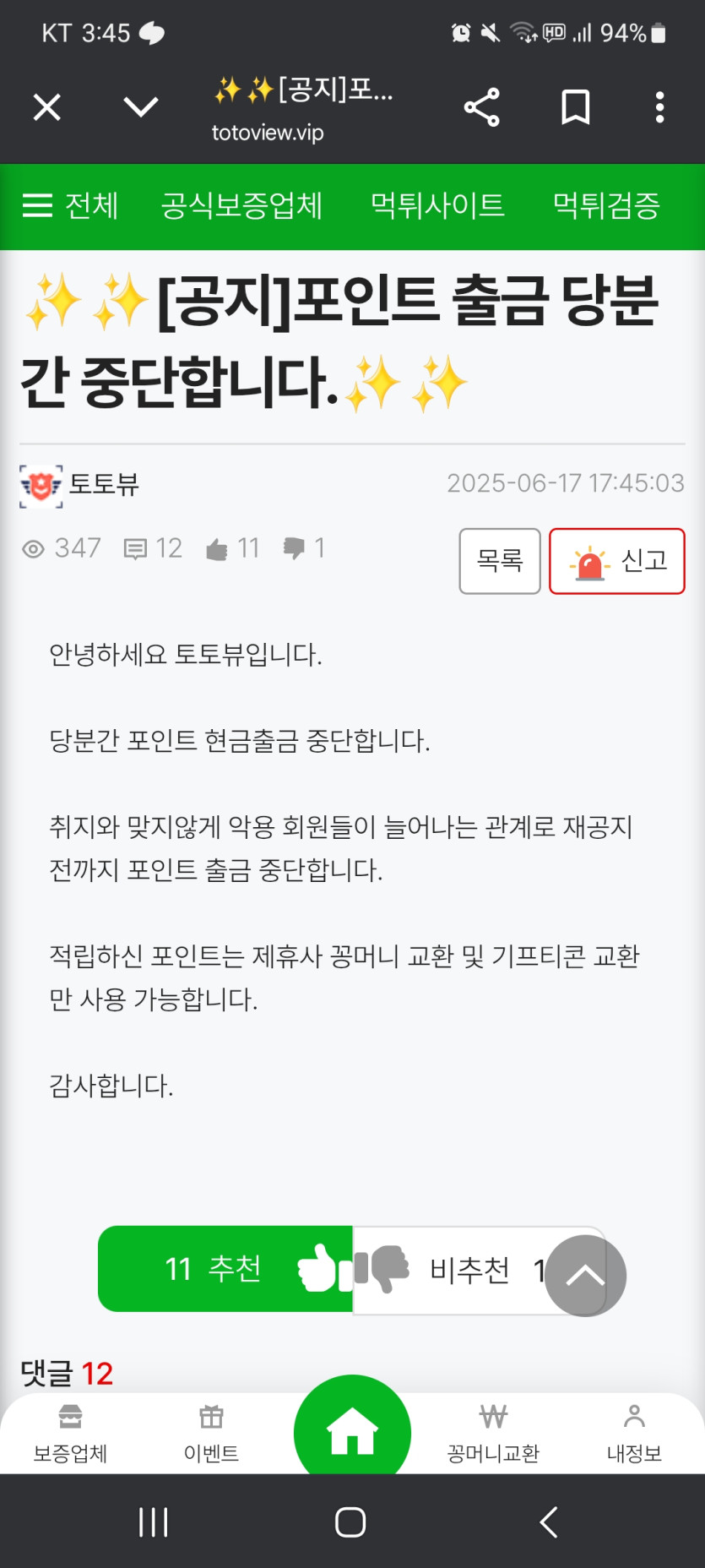Expand the page info chevron

point(140,107)
